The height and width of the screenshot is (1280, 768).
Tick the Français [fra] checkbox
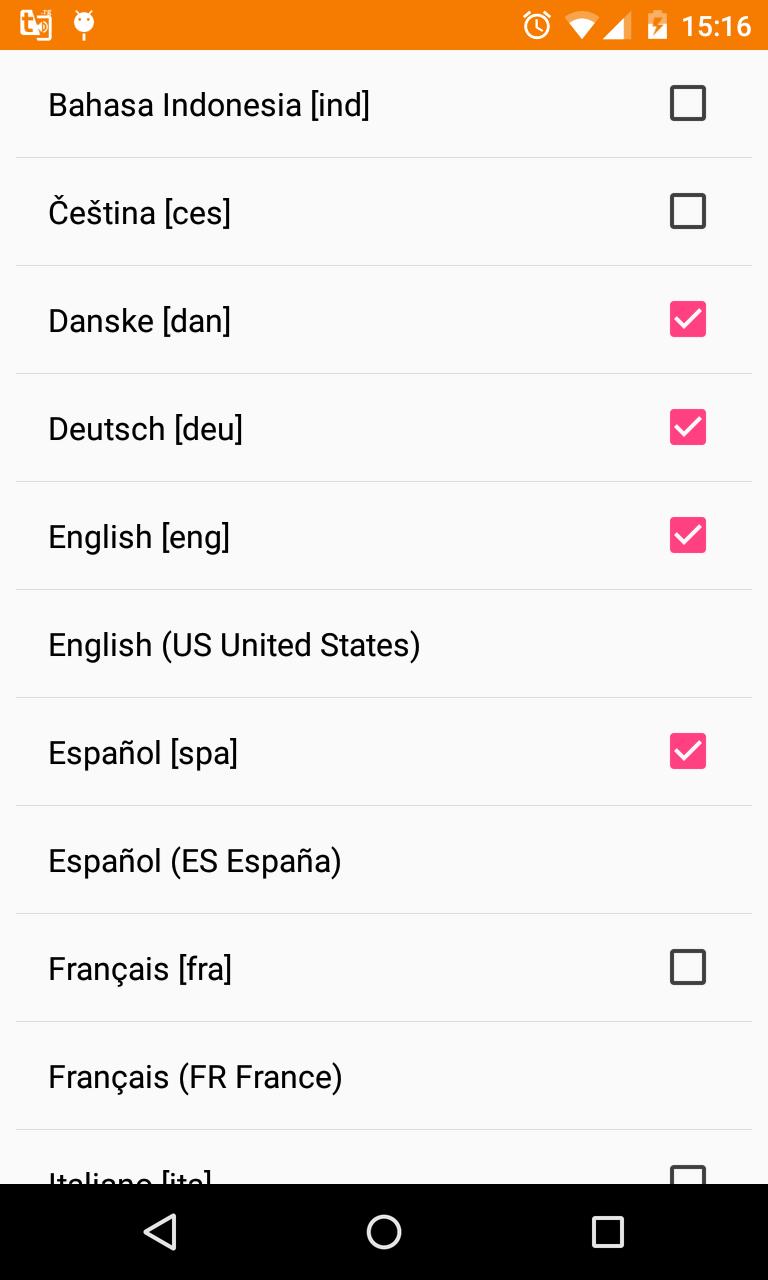(x=687, y=967)
